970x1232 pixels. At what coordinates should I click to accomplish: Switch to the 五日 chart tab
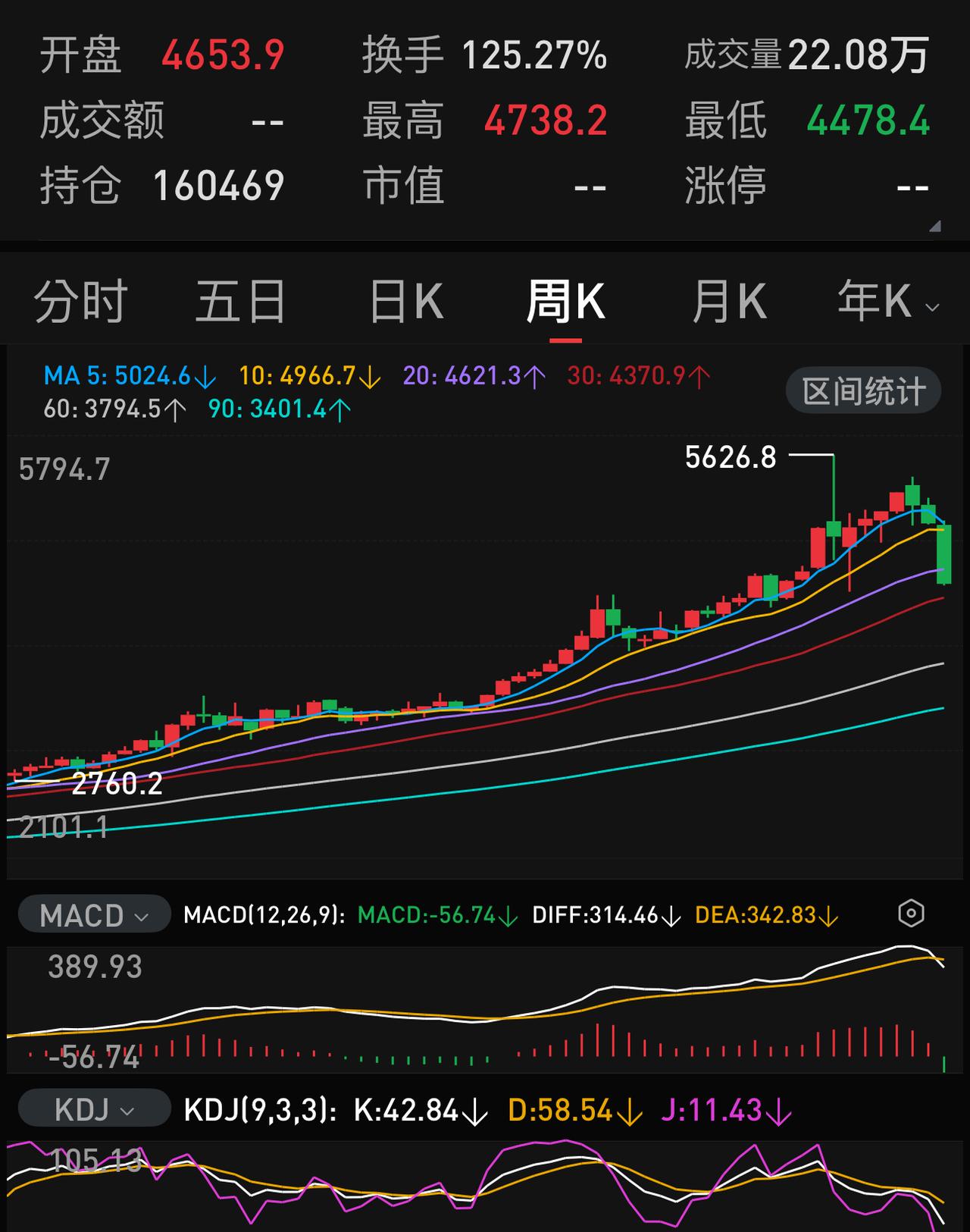[x=241, y=300]
